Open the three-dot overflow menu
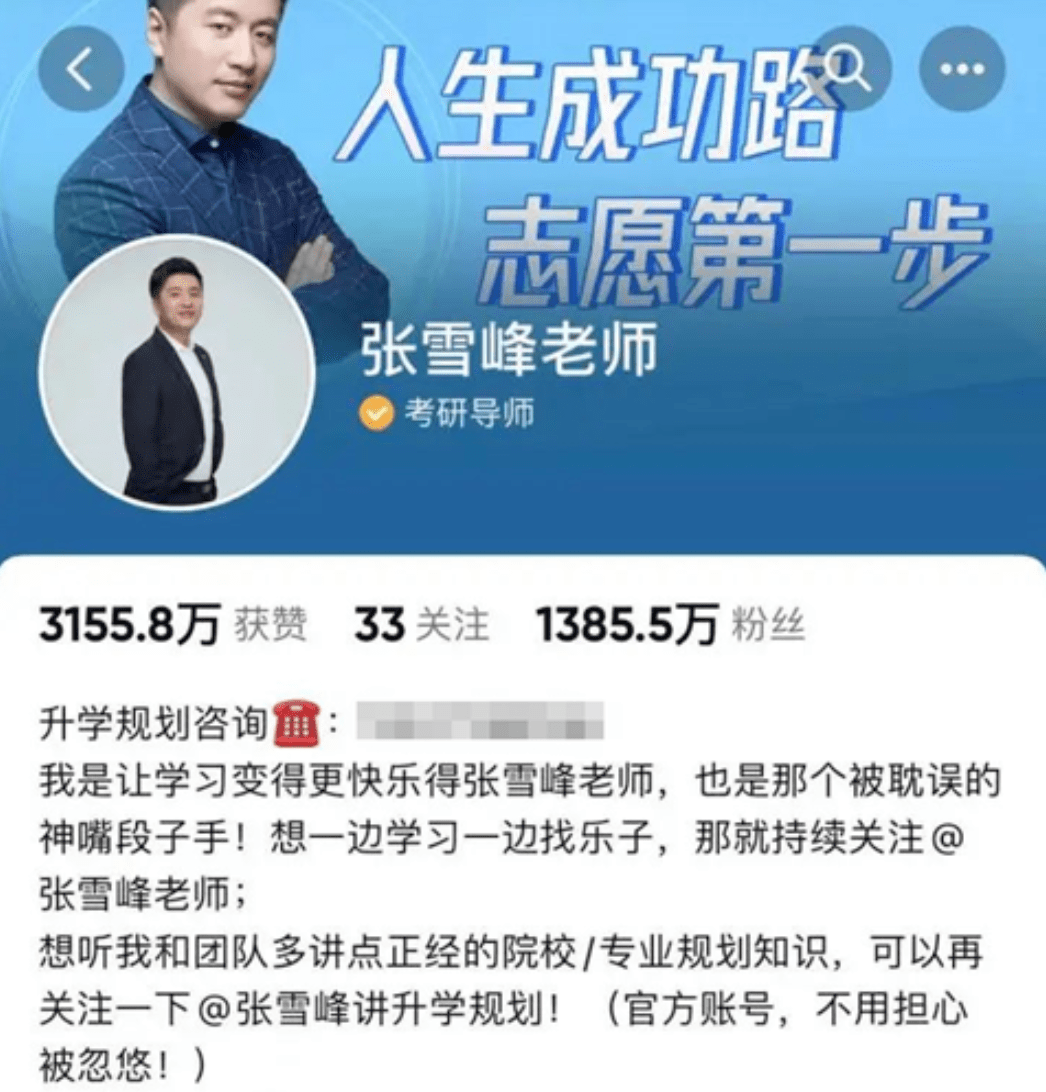 click(961, 69)
